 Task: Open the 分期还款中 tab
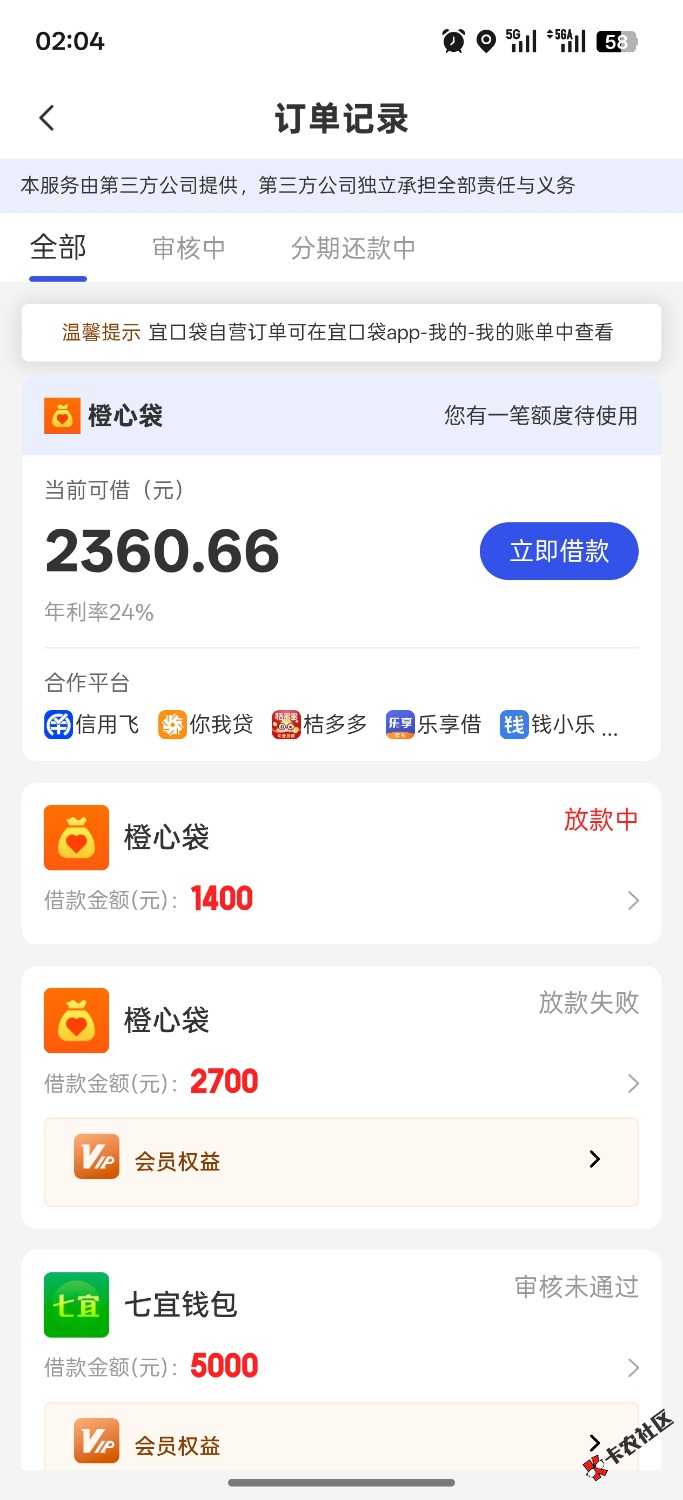point(353,248)
